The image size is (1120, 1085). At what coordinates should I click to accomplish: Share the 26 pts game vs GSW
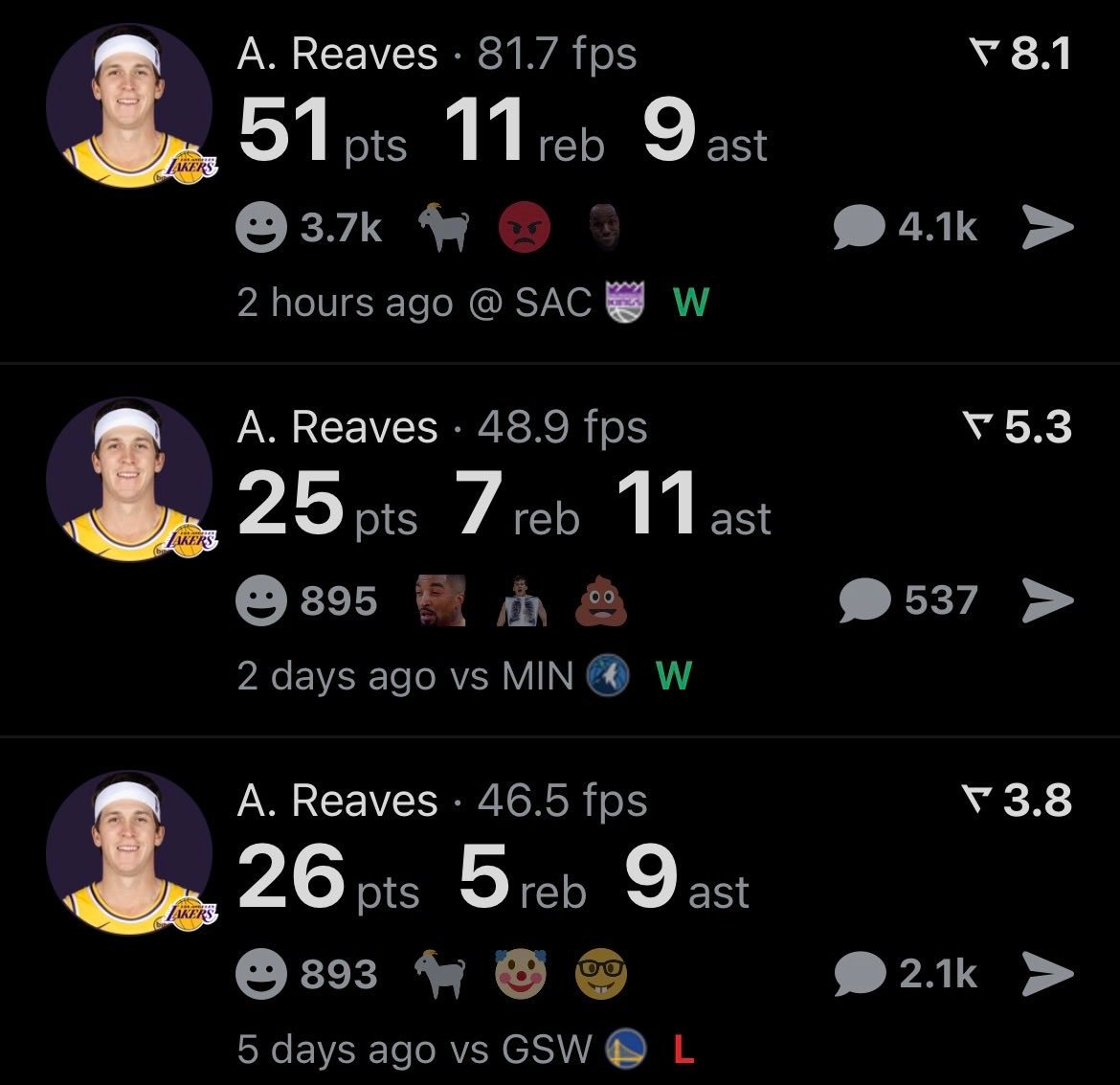1048,974
